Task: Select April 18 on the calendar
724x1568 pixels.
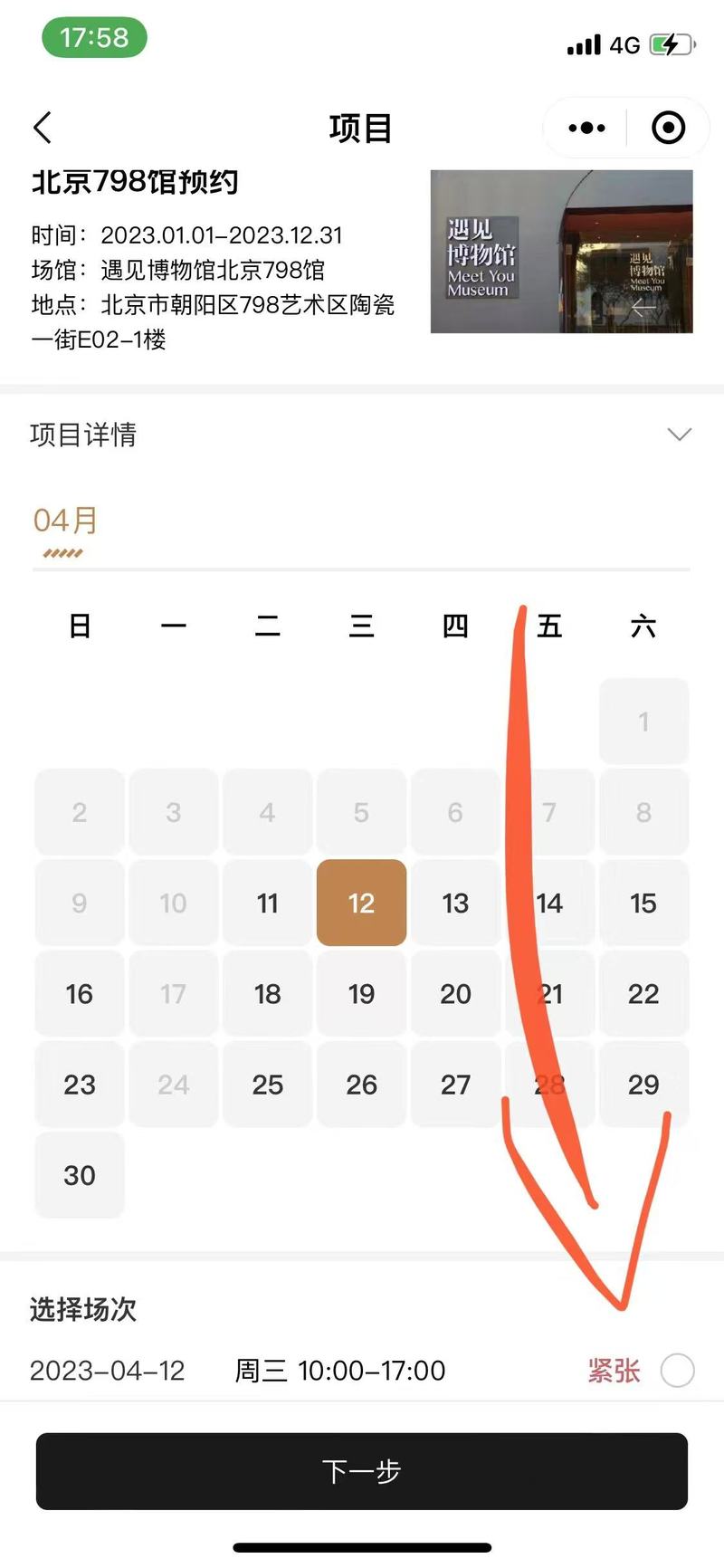Action: tap(267, 993)
